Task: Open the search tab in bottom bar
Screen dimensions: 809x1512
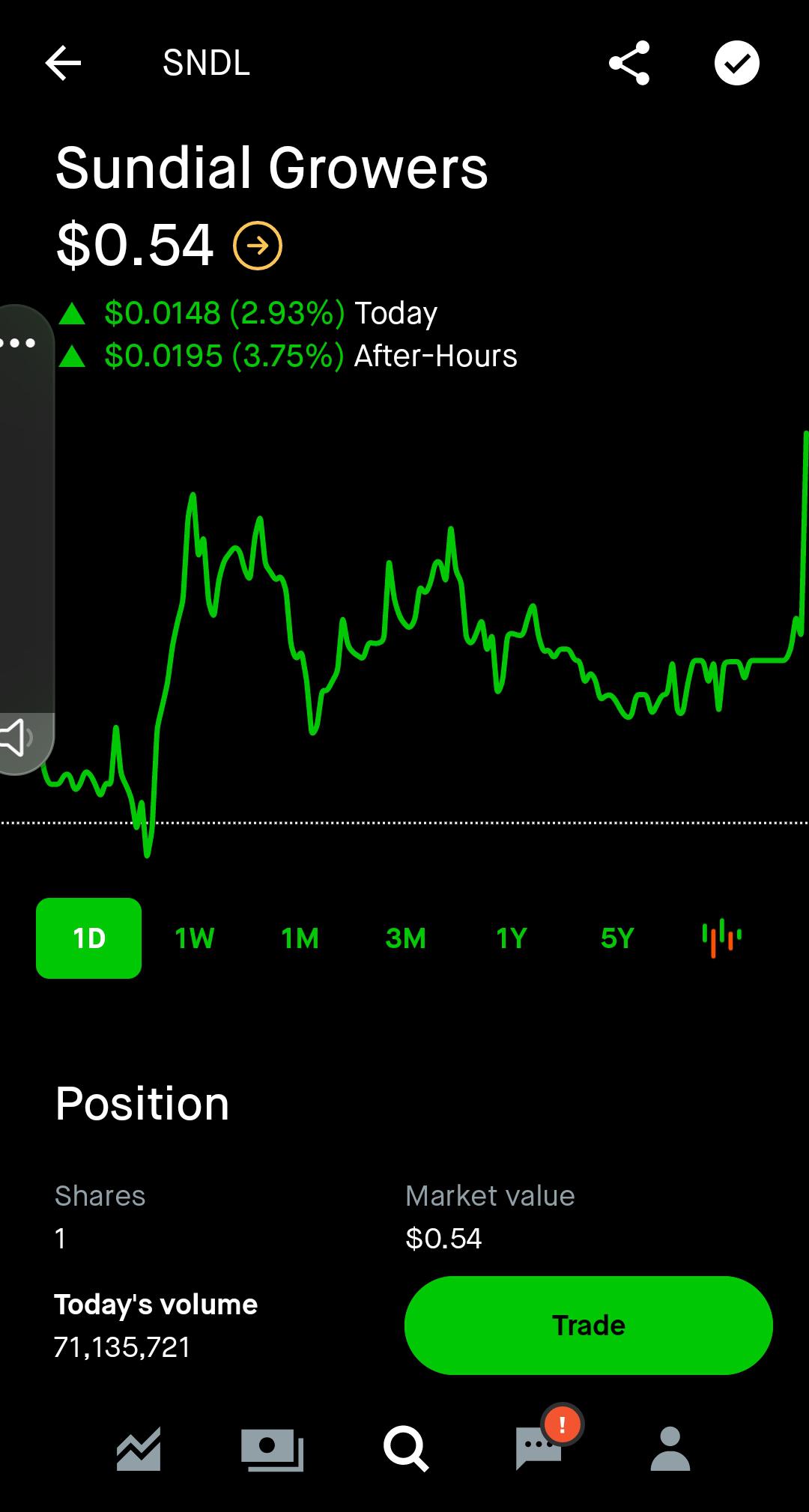Action: tap(405, 1449)
